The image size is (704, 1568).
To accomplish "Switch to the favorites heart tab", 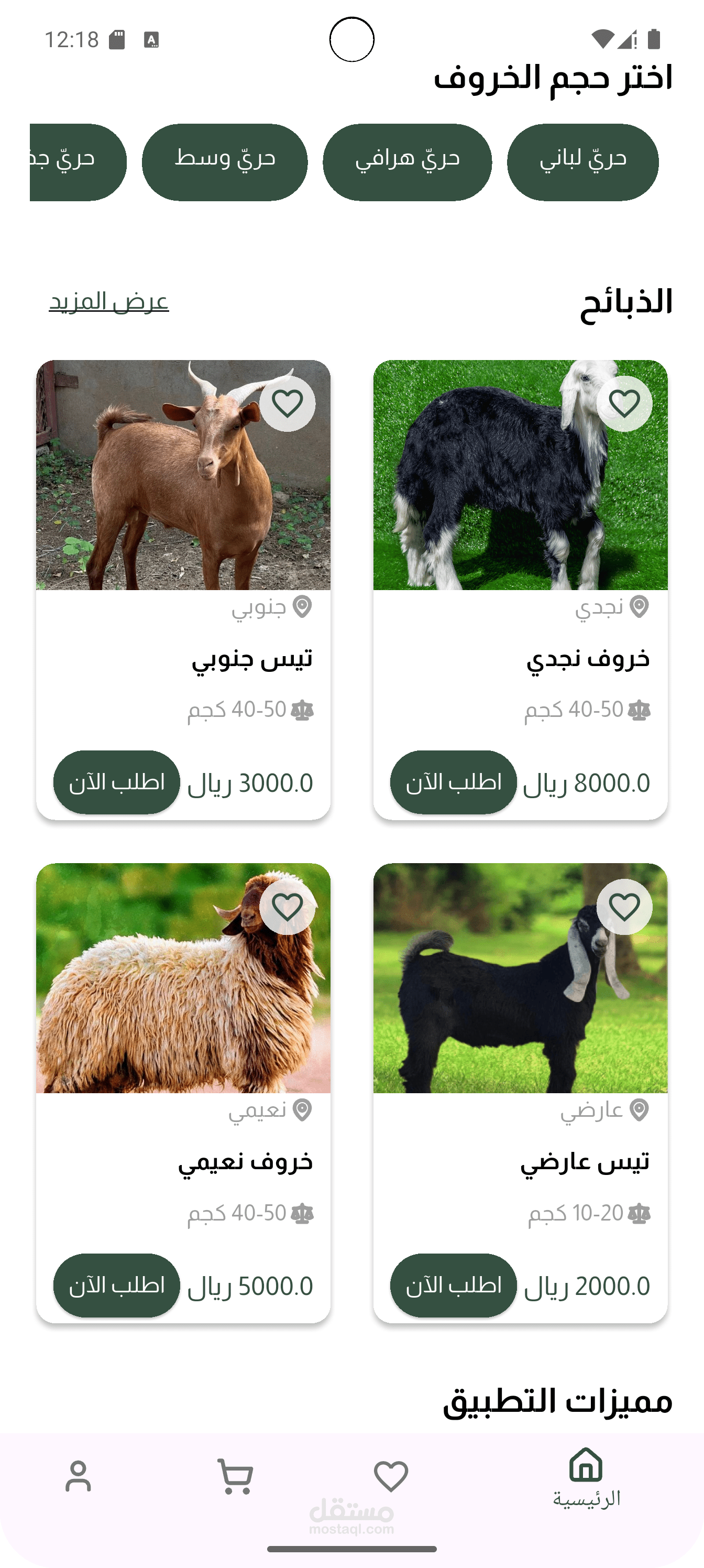I will (x=391, y=1476).
